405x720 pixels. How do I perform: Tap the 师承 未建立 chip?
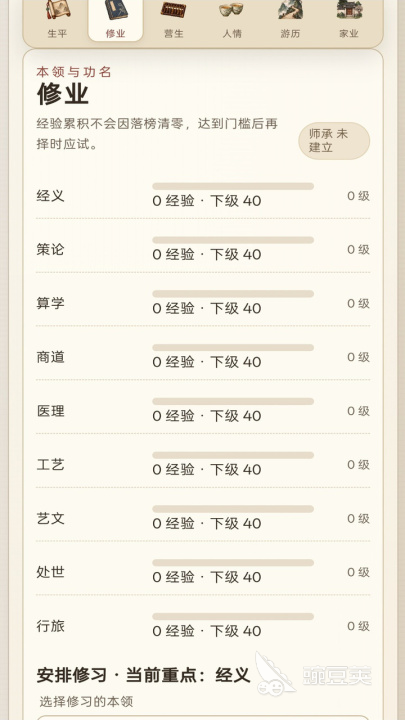[x=334, y=141]
